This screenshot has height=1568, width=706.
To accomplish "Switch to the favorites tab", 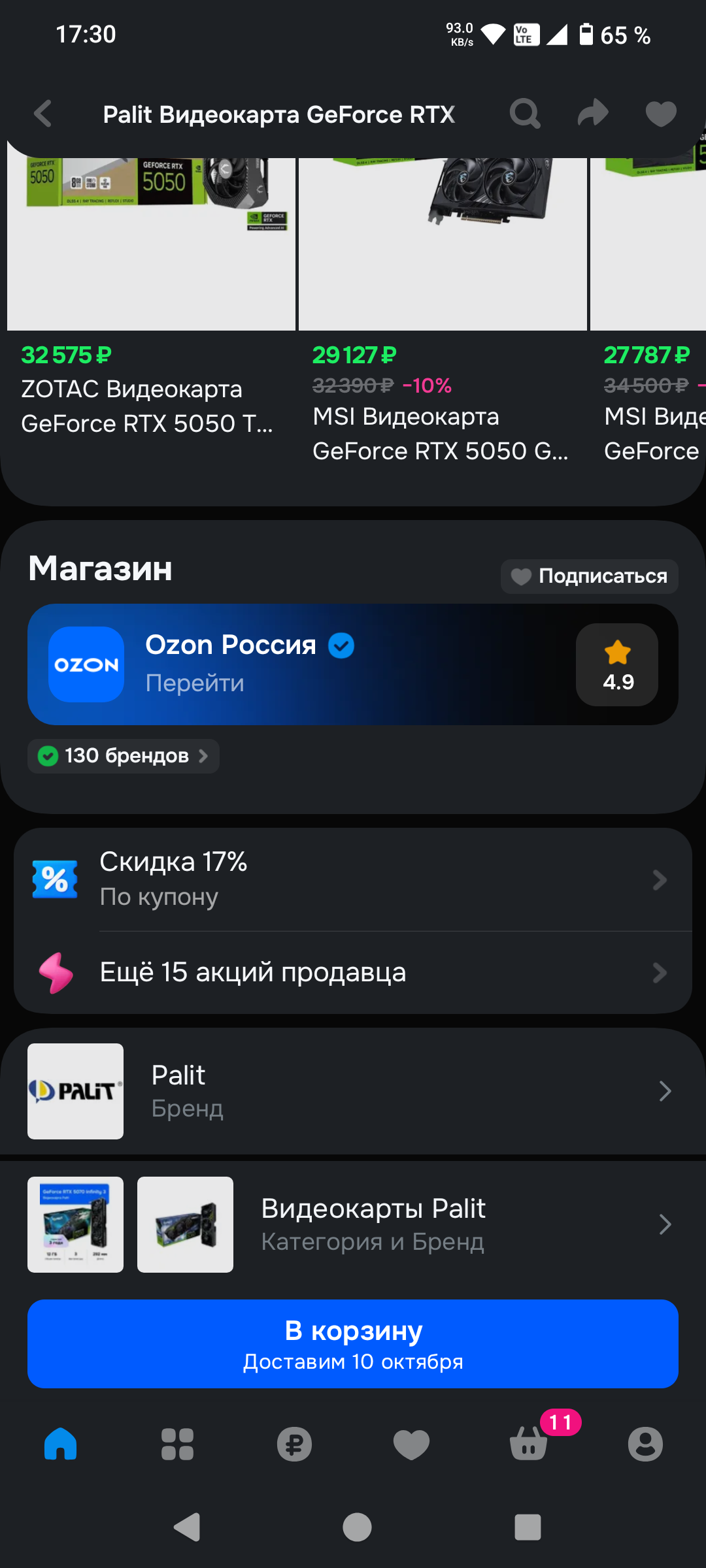I will (x=411, y=1444).
